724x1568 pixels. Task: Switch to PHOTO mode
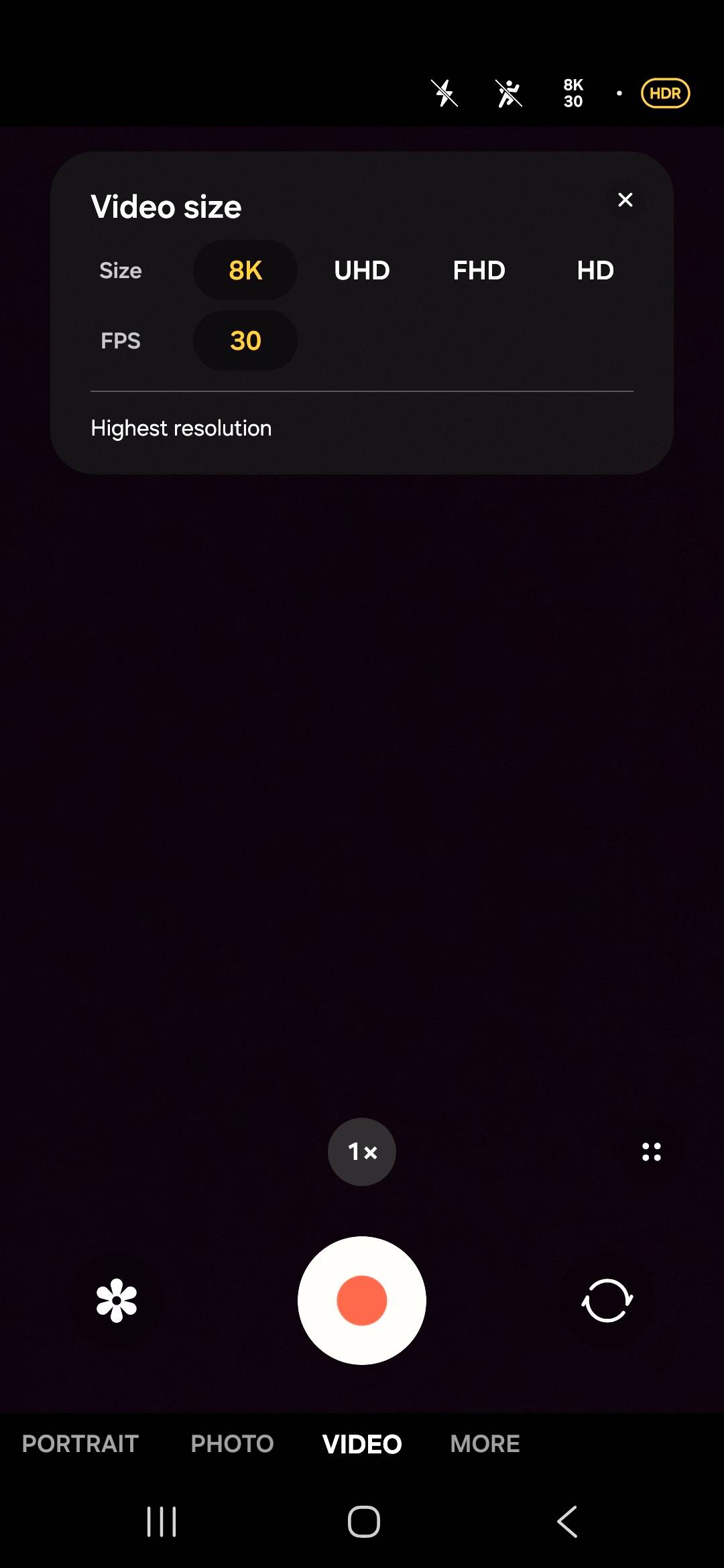pos(232,1443)
